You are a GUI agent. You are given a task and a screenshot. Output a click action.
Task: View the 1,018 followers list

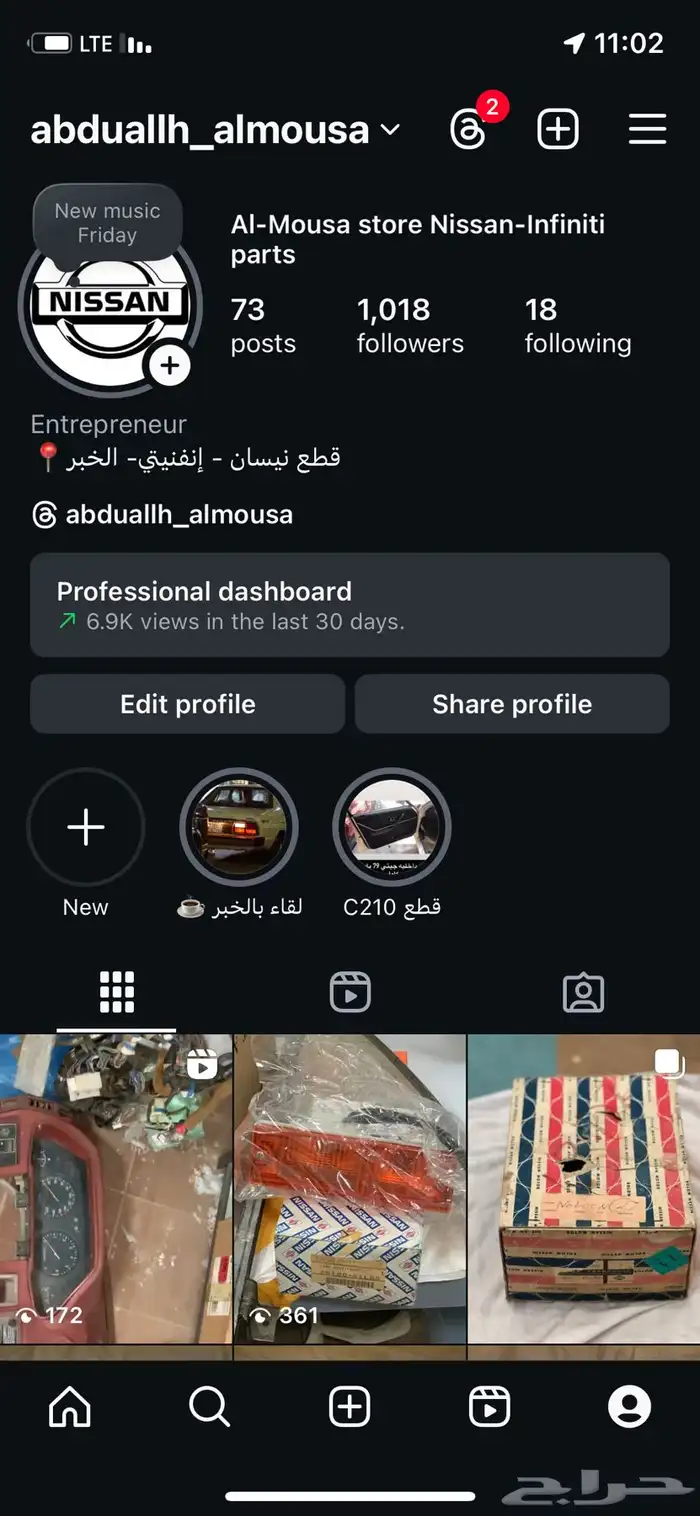pos(410,326)
